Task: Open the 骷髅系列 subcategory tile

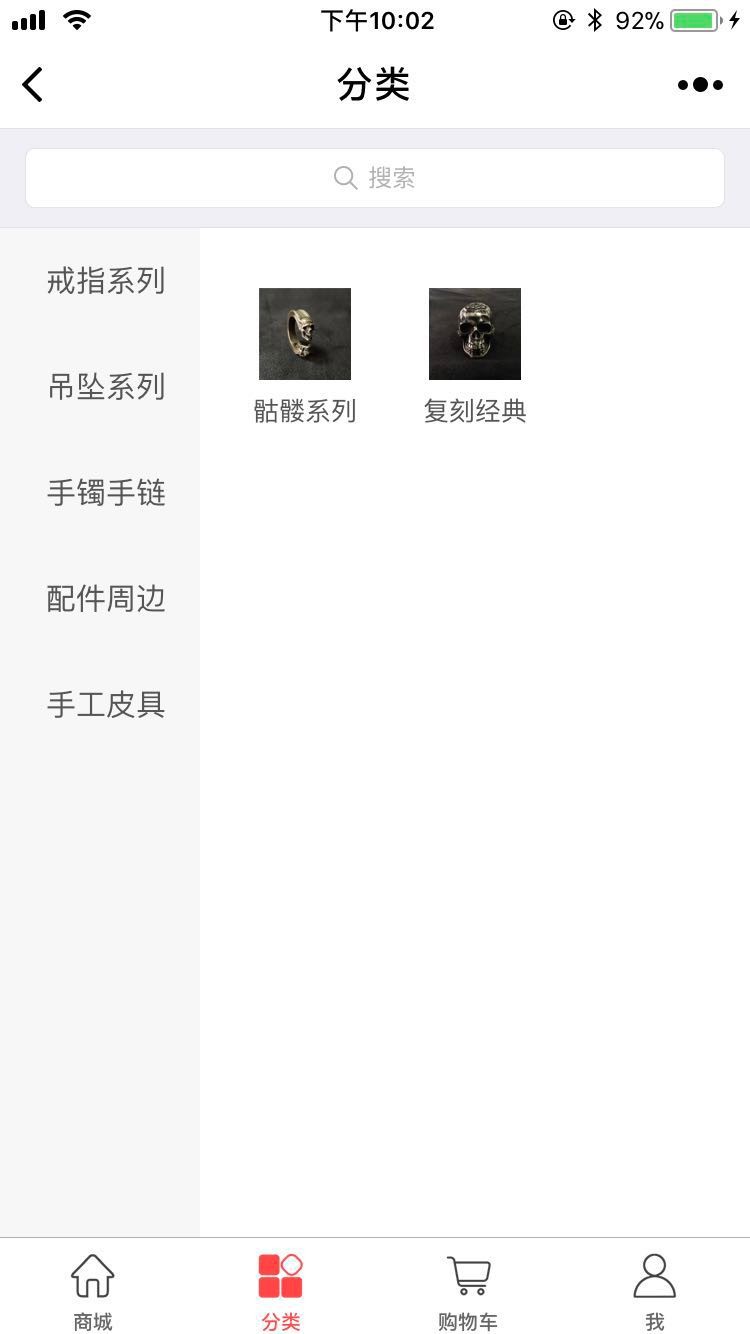Action: click(305, 356)
